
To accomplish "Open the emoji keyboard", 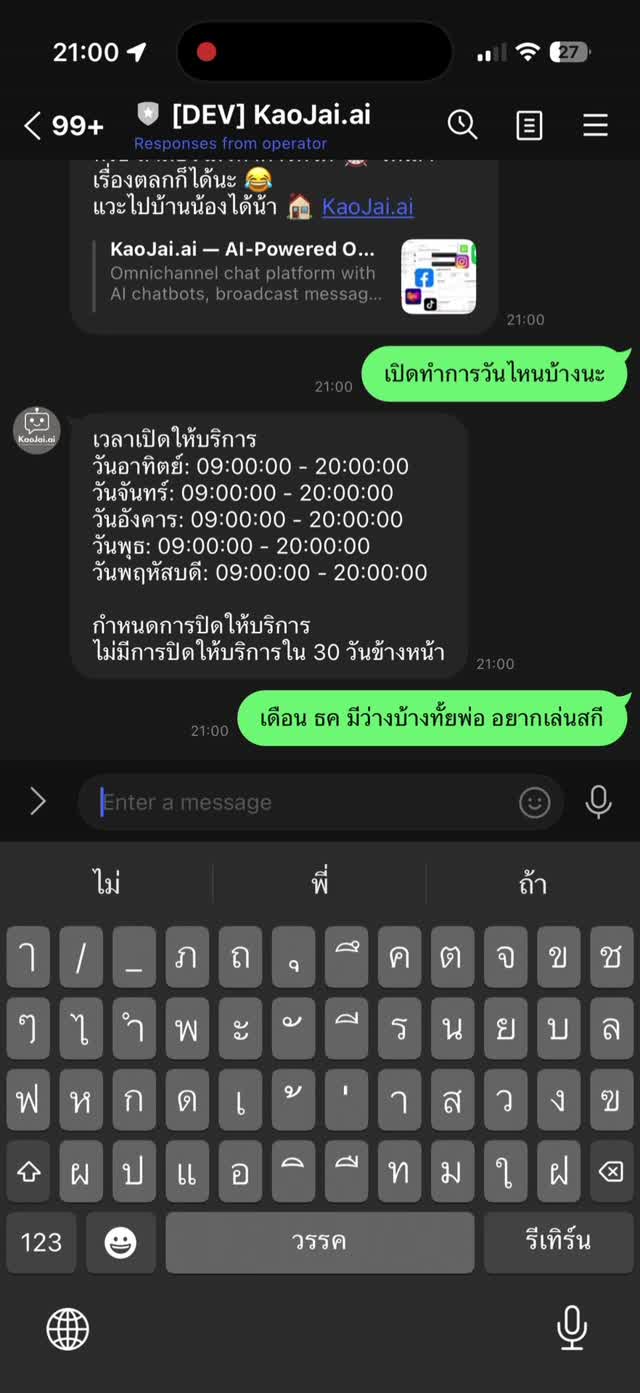I will pos(121,1242).
